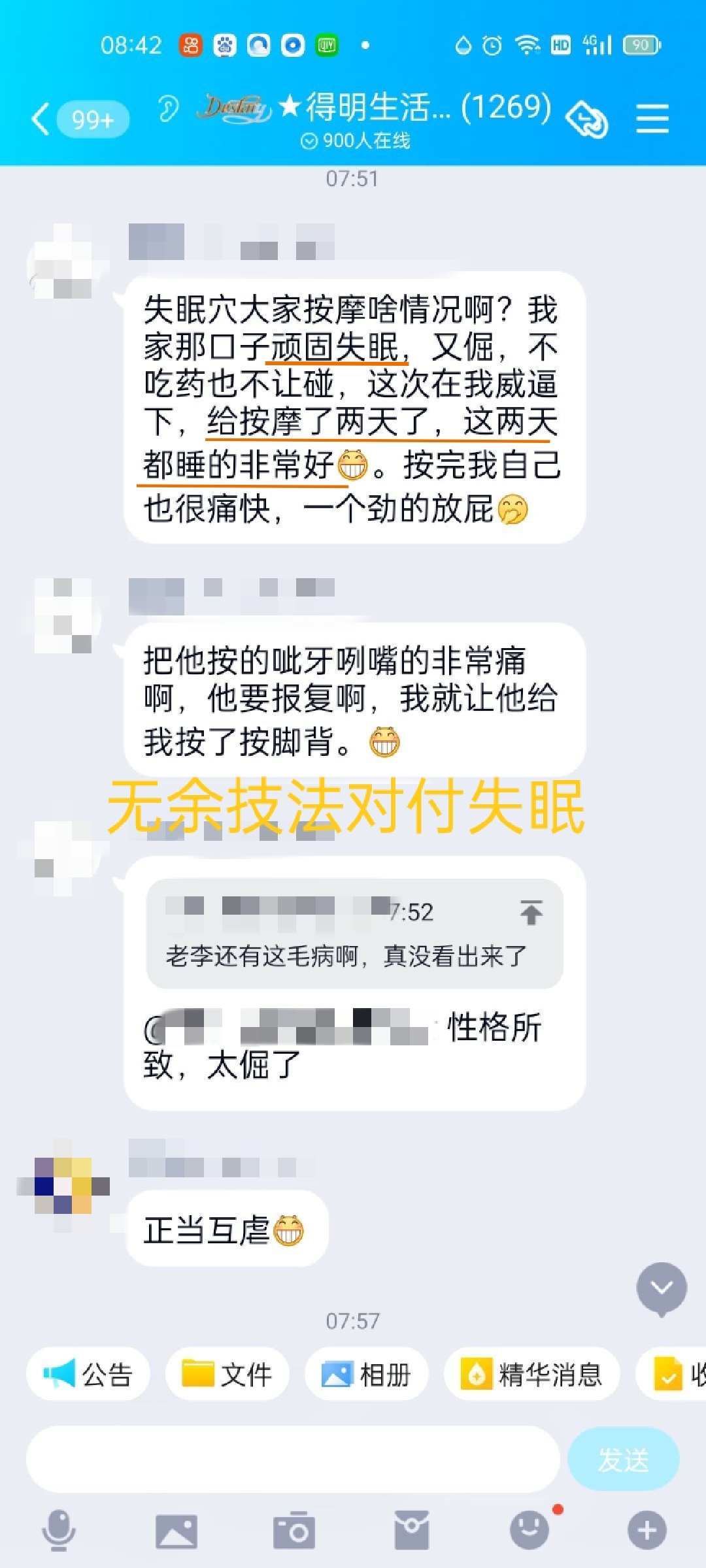Focus the message input field
This screenshot has height=1568, width=706.
point(293,1459)
